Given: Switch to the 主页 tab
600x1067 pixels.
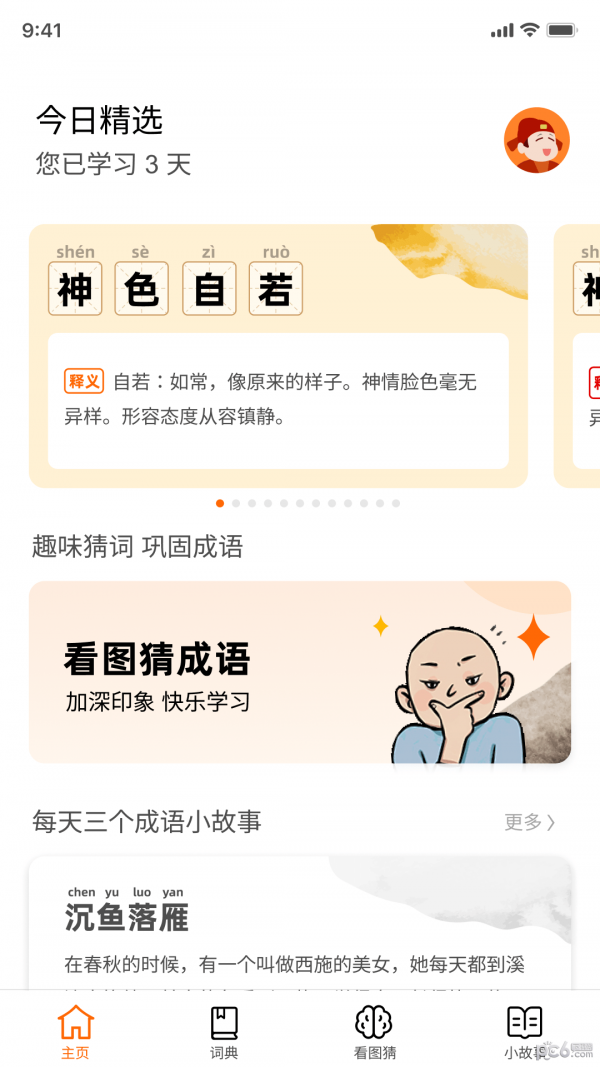Looking at the screenshot, I should click(x=75, y=1031).
